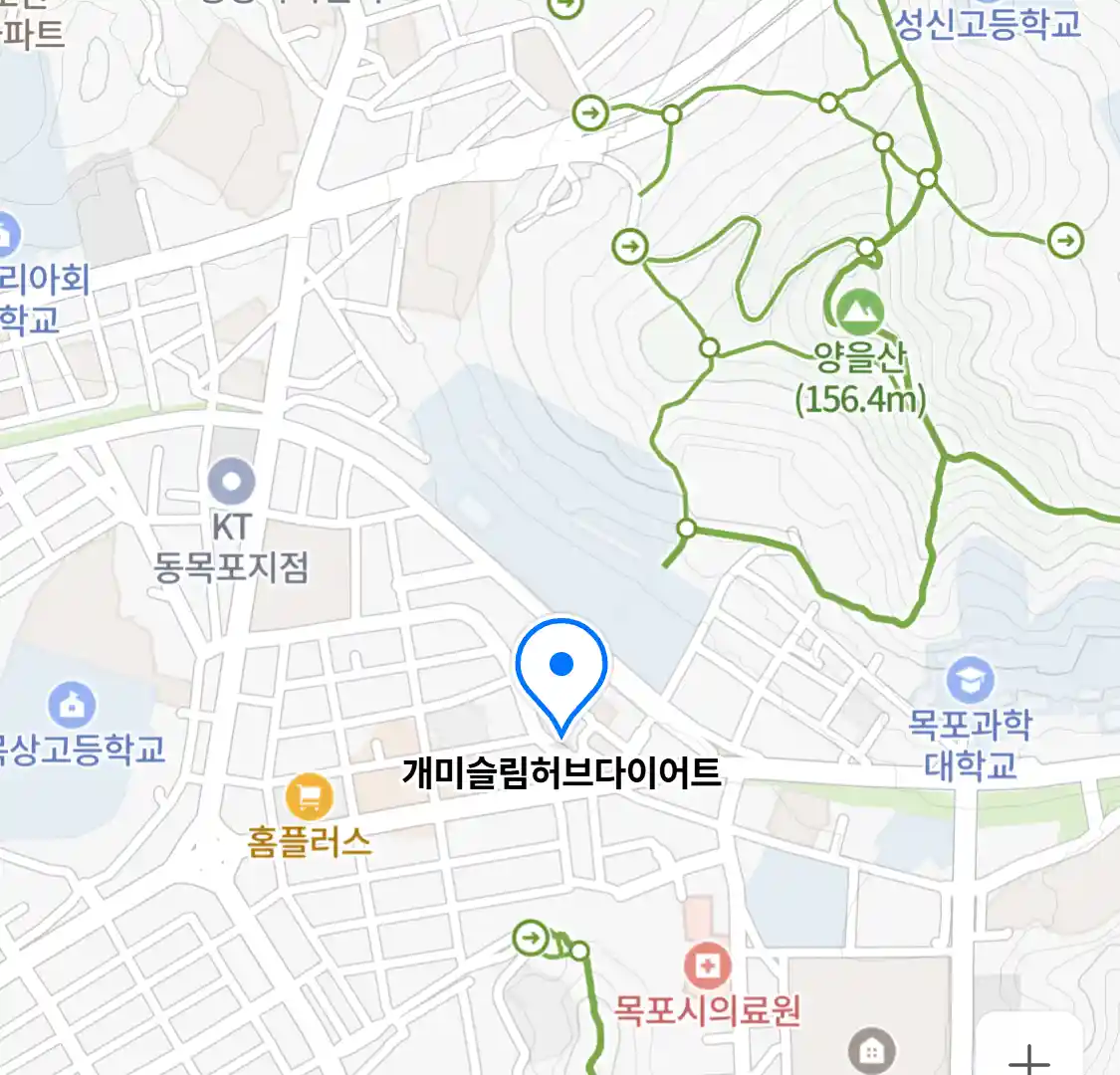Open the 양을산 mountain peak marker
1120x1075 pixels.
click(x=858, y=312)
